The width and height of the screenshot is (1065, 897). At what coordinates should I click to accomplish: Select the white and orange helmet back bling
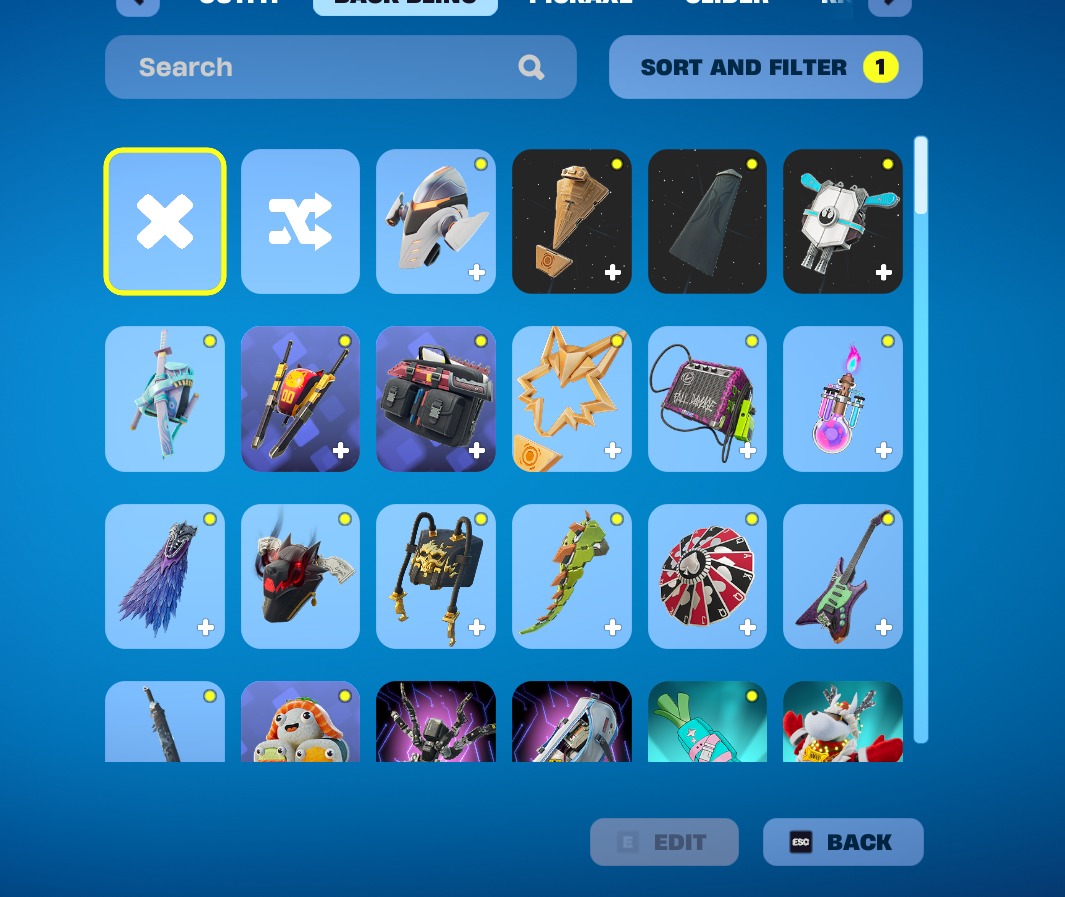(436, 222)
